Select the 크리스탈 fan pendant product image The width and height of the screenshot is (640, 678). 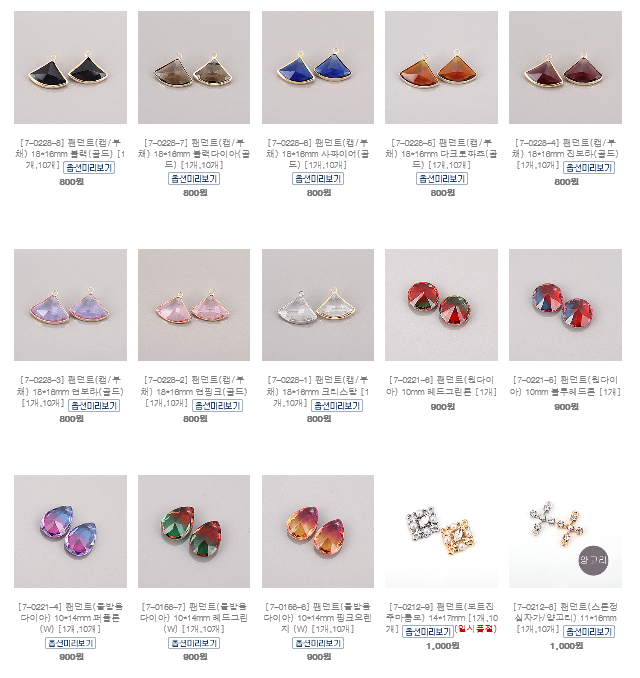(318, 305)
